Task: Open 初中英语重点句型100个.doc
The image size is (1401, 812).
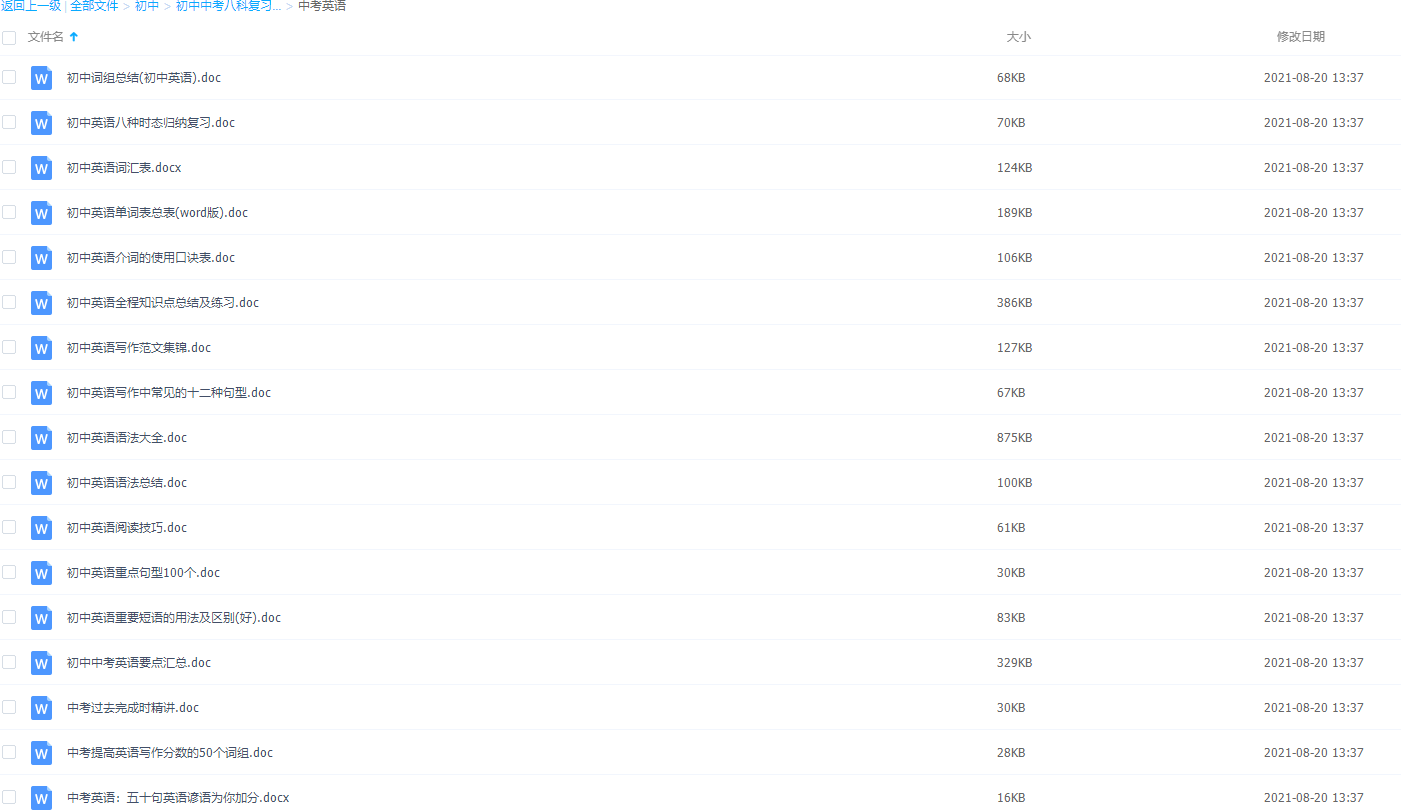Action: coord(143,573)
